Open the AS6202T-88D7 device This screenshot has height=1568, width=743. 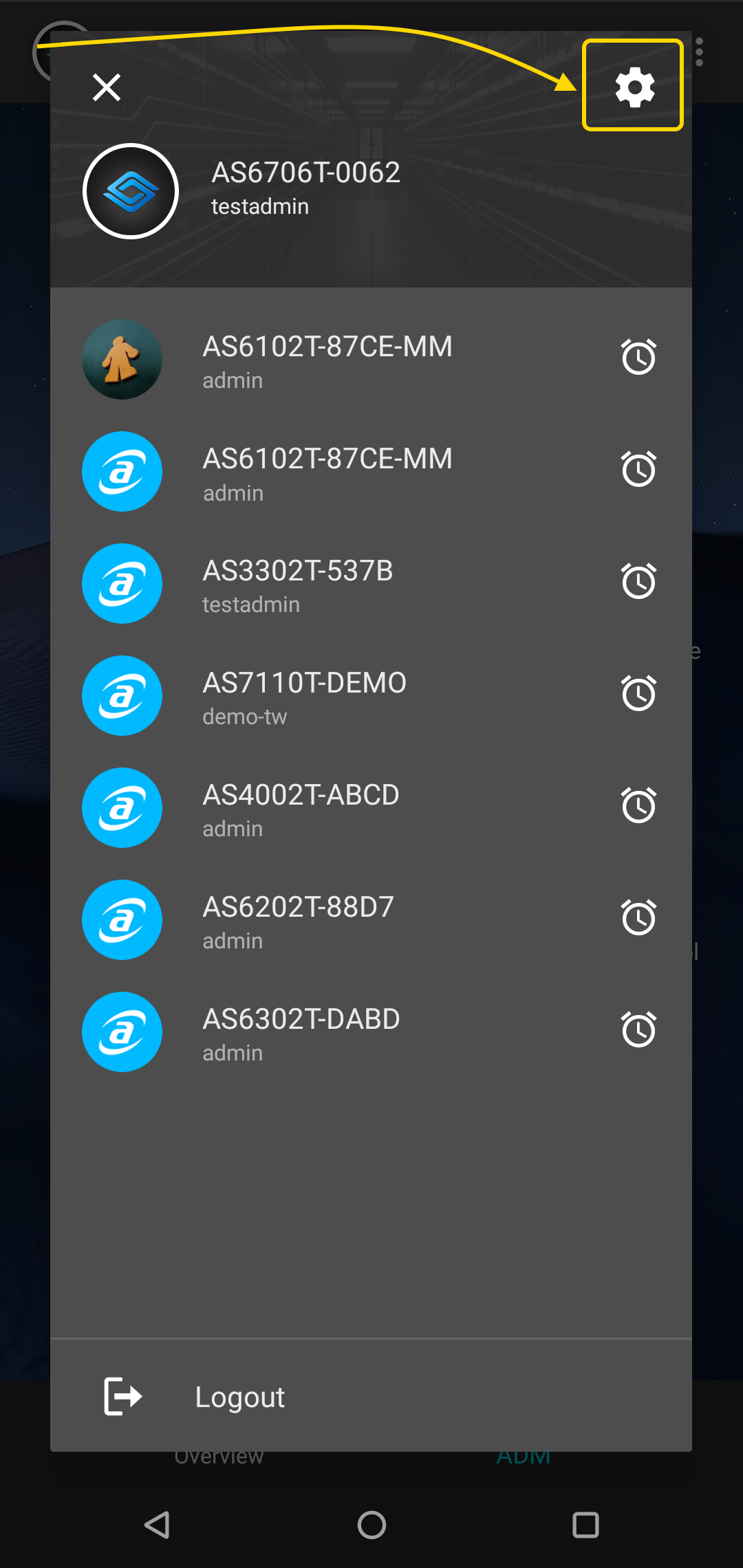click(x=371, y=920)
